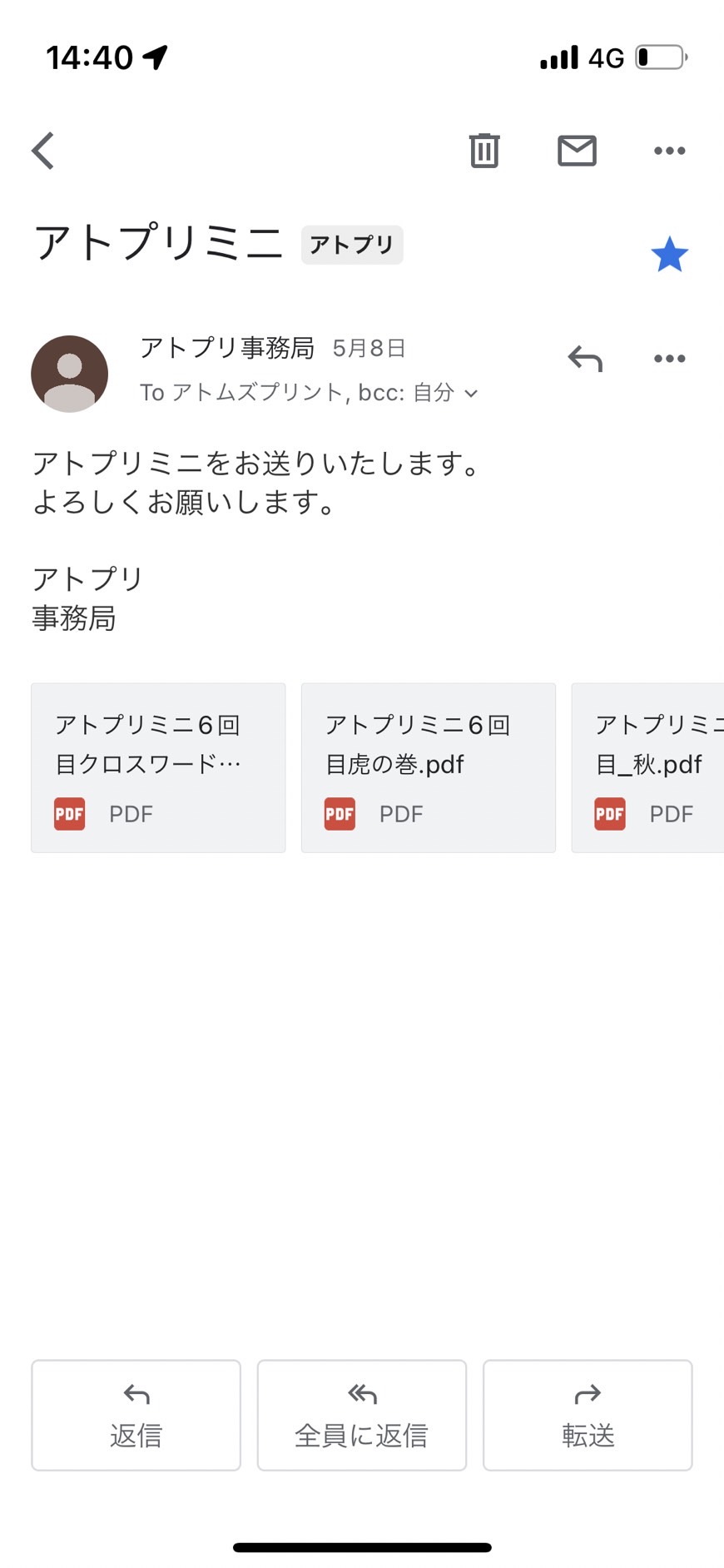Open the 秋.pdf attachment
This screenshot has height=1568, width=724.
tap(647, 767)
